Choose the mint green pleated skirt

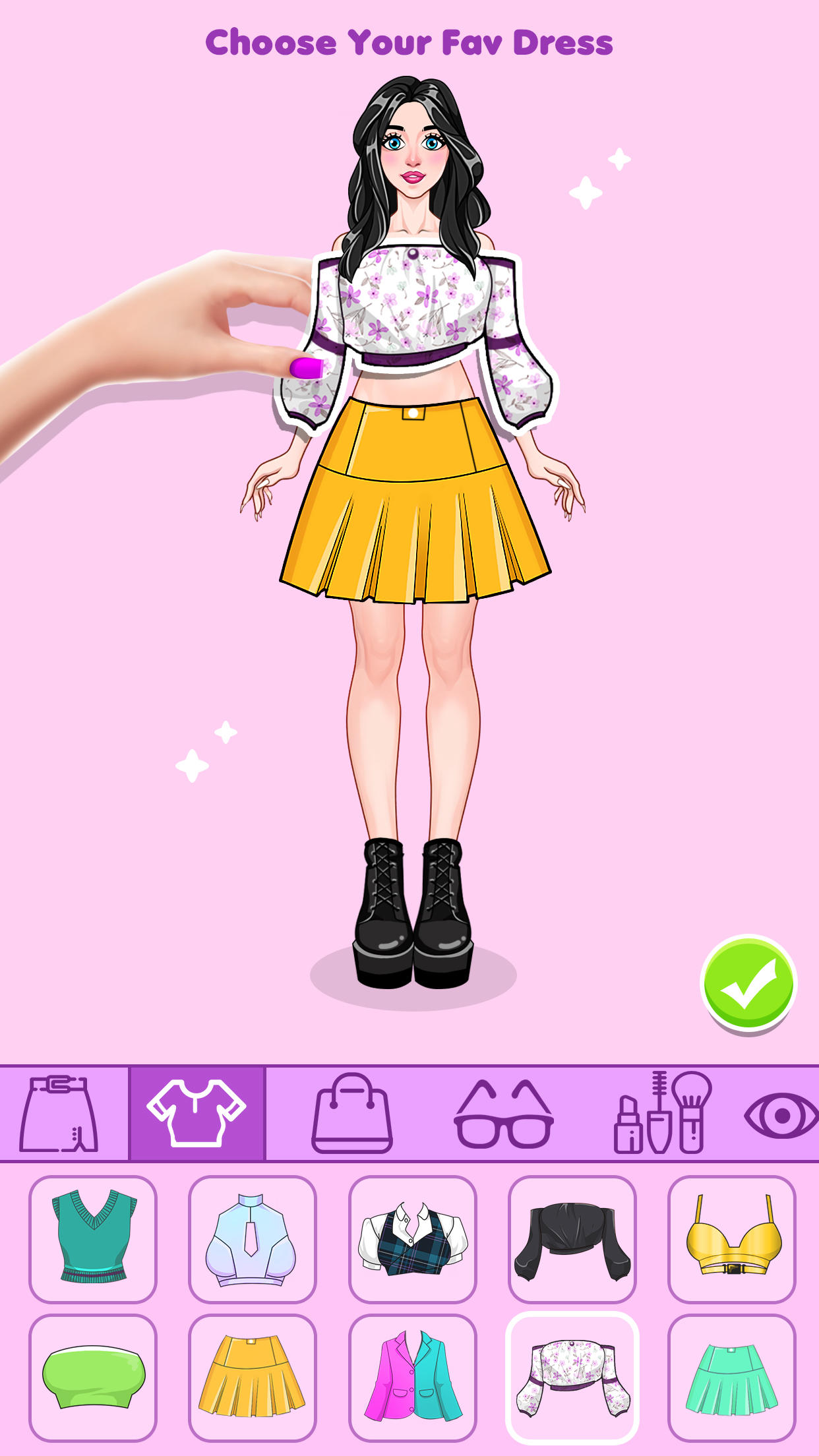pos(731,1378)
